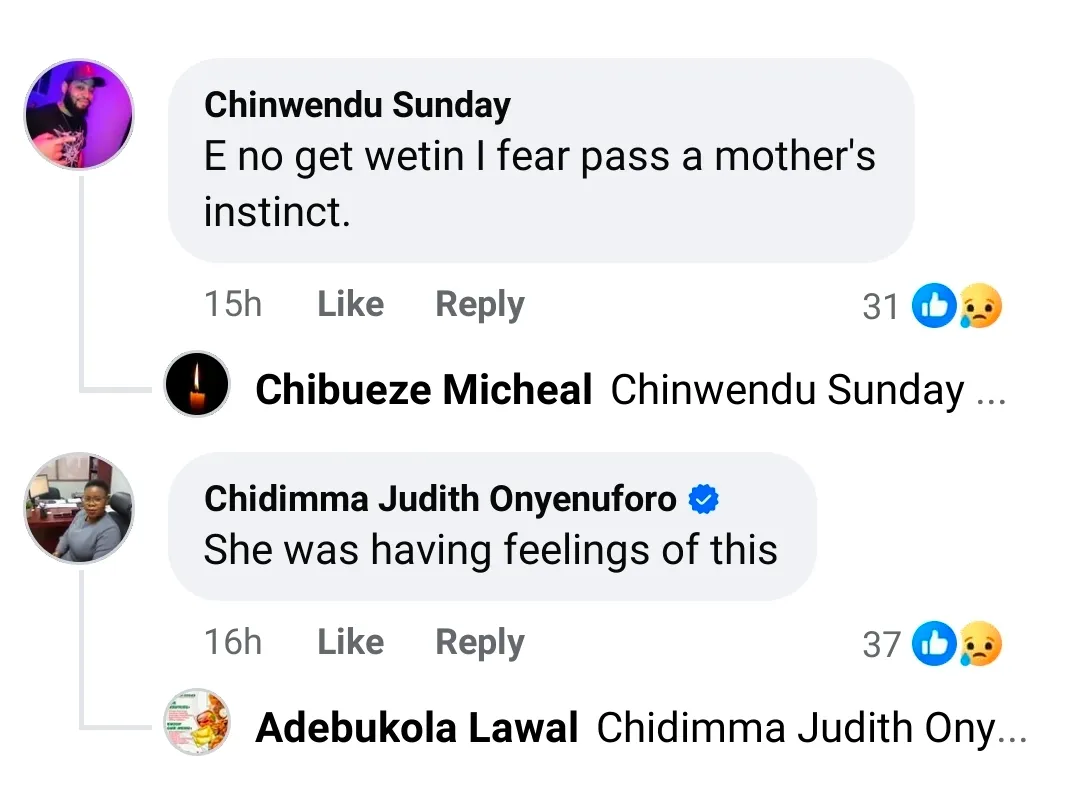Open Chinwendu Sunday's name link
The height and width of the screenshot is (785, 1080).
click(357, 104)
